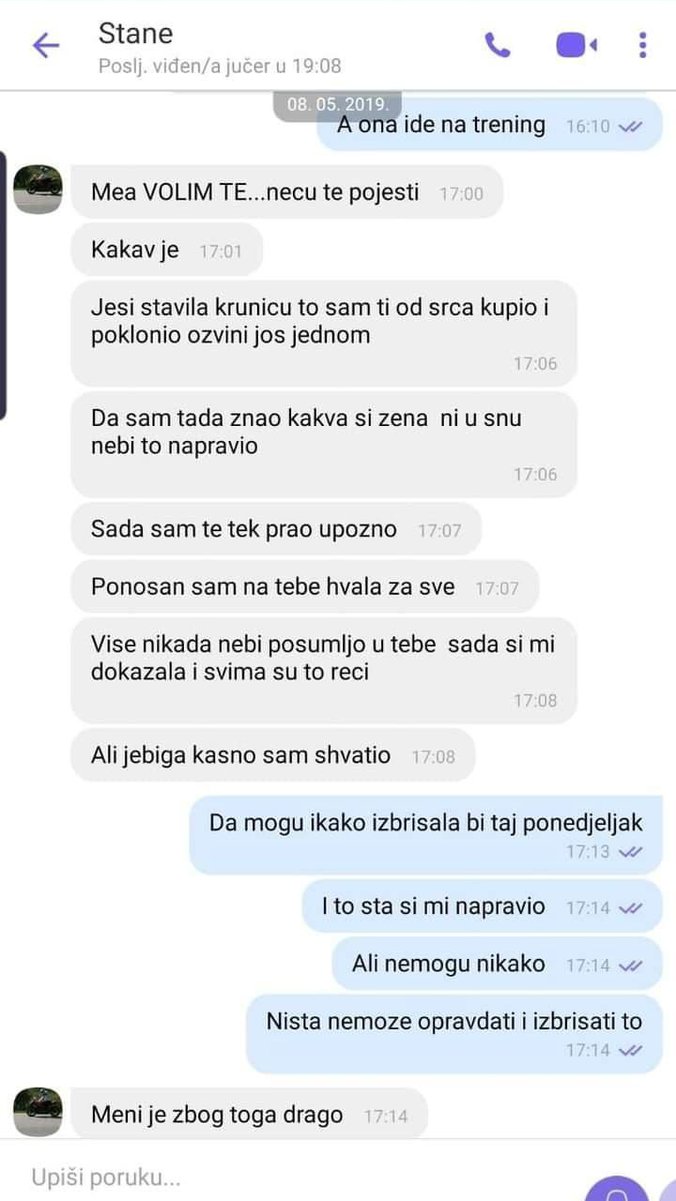
Task: Tap the 'Upiši poruku...' message field
Action: click(290, 1177)
